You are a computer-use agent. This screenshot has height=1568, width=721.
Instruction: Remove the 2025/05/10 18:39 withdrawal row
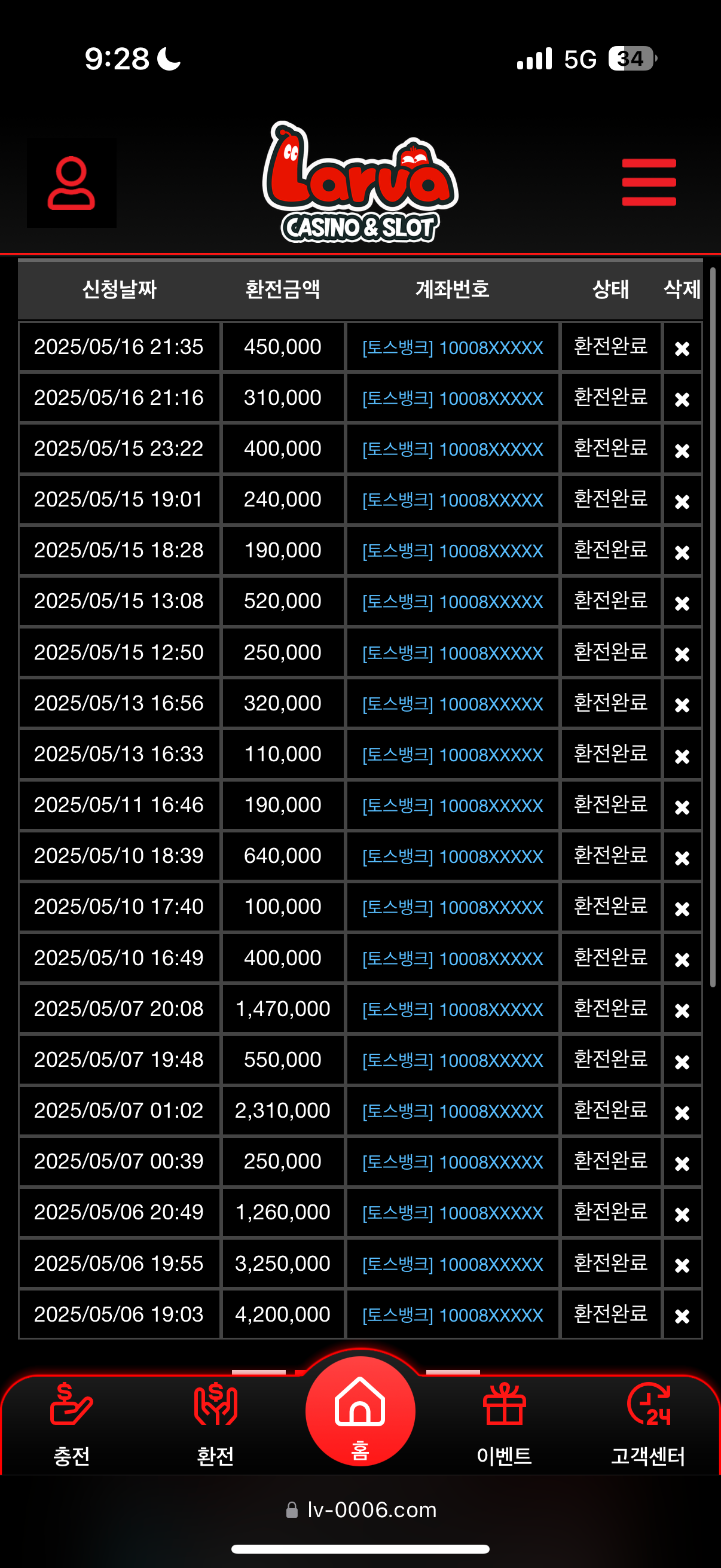[x=682, y=858]
